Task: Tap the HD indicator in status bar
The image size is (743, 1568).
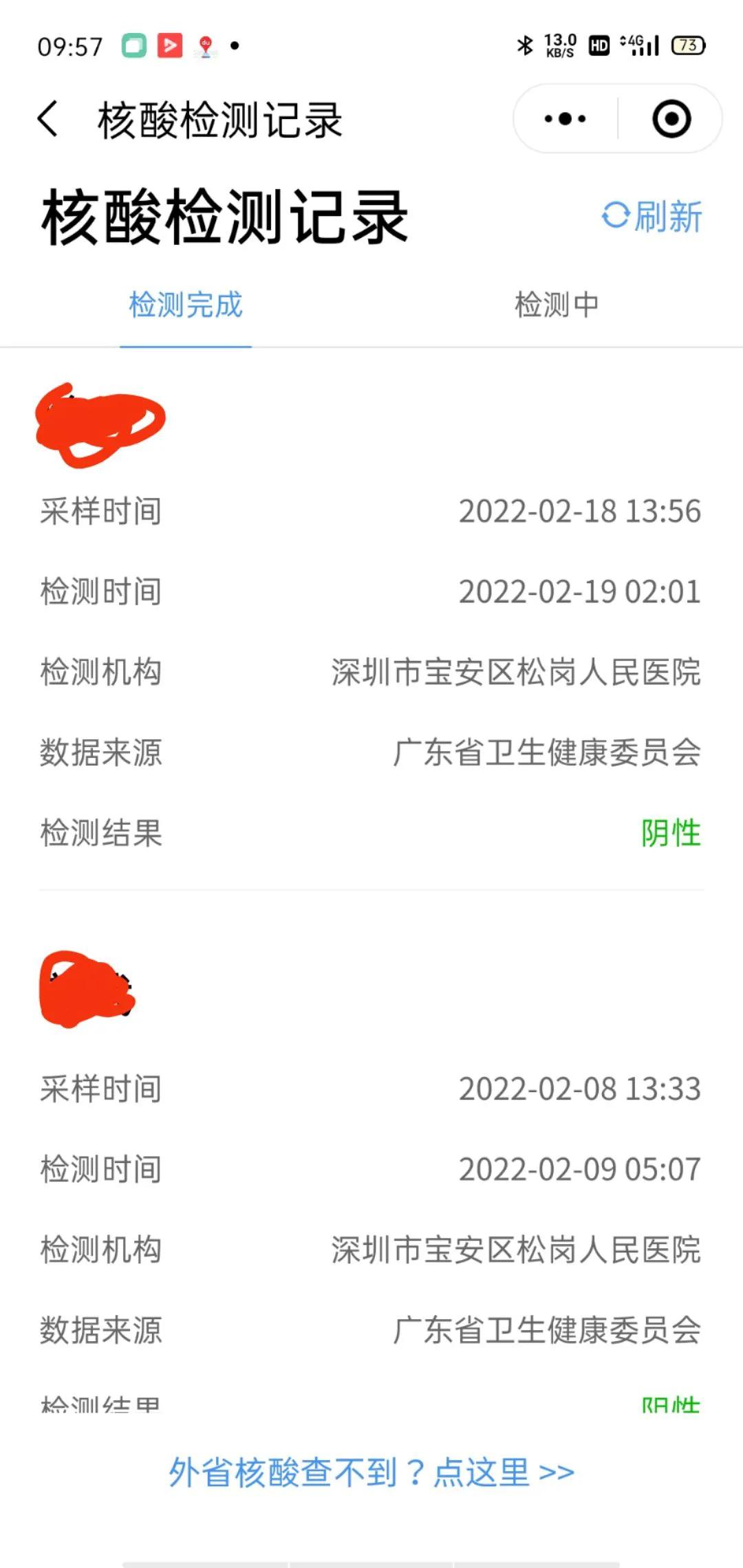Action: pyautogui.click(x=599, y=45)
